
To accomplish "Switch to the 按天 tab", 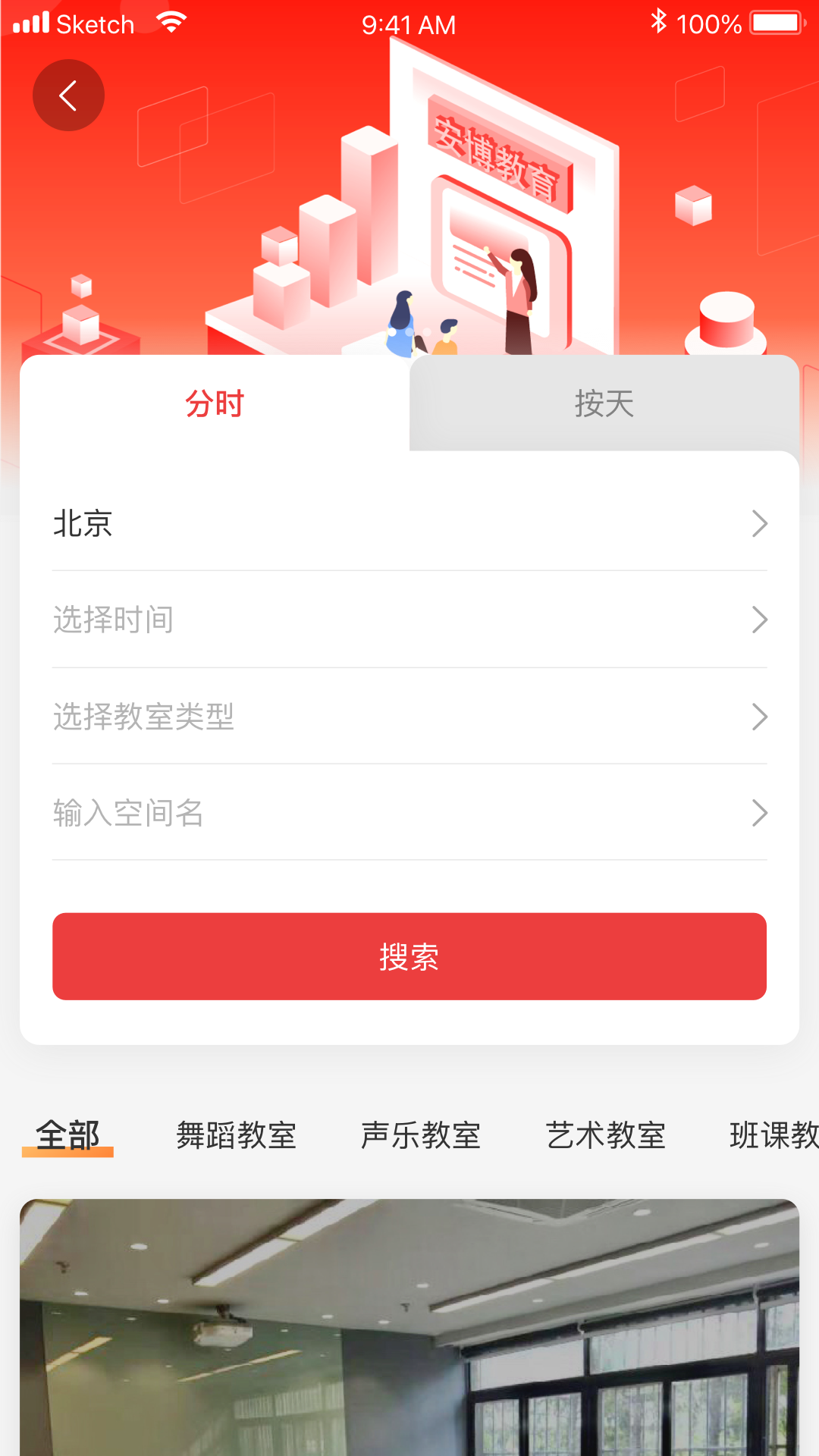I will point(604,403).
